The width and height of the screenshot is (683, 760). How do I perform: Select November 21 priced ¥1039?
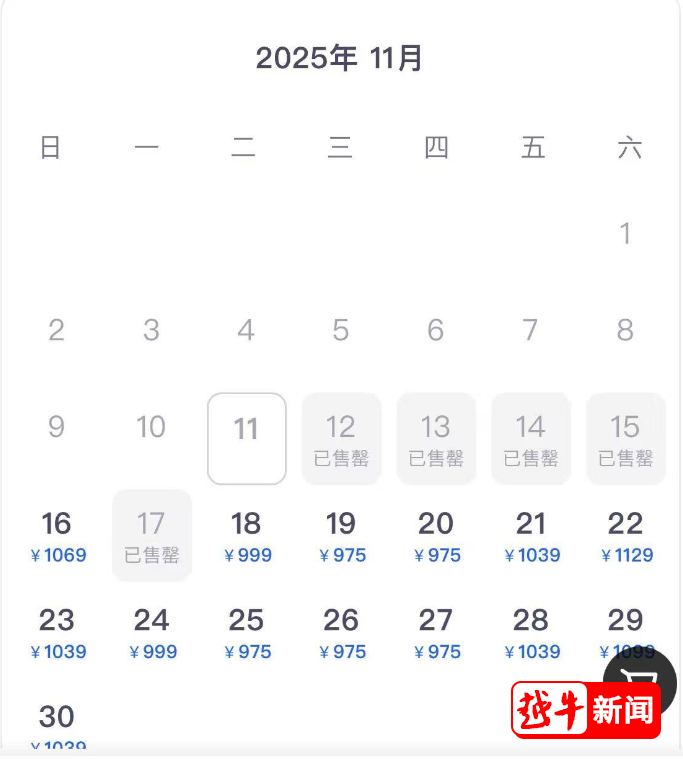point(531,536)
